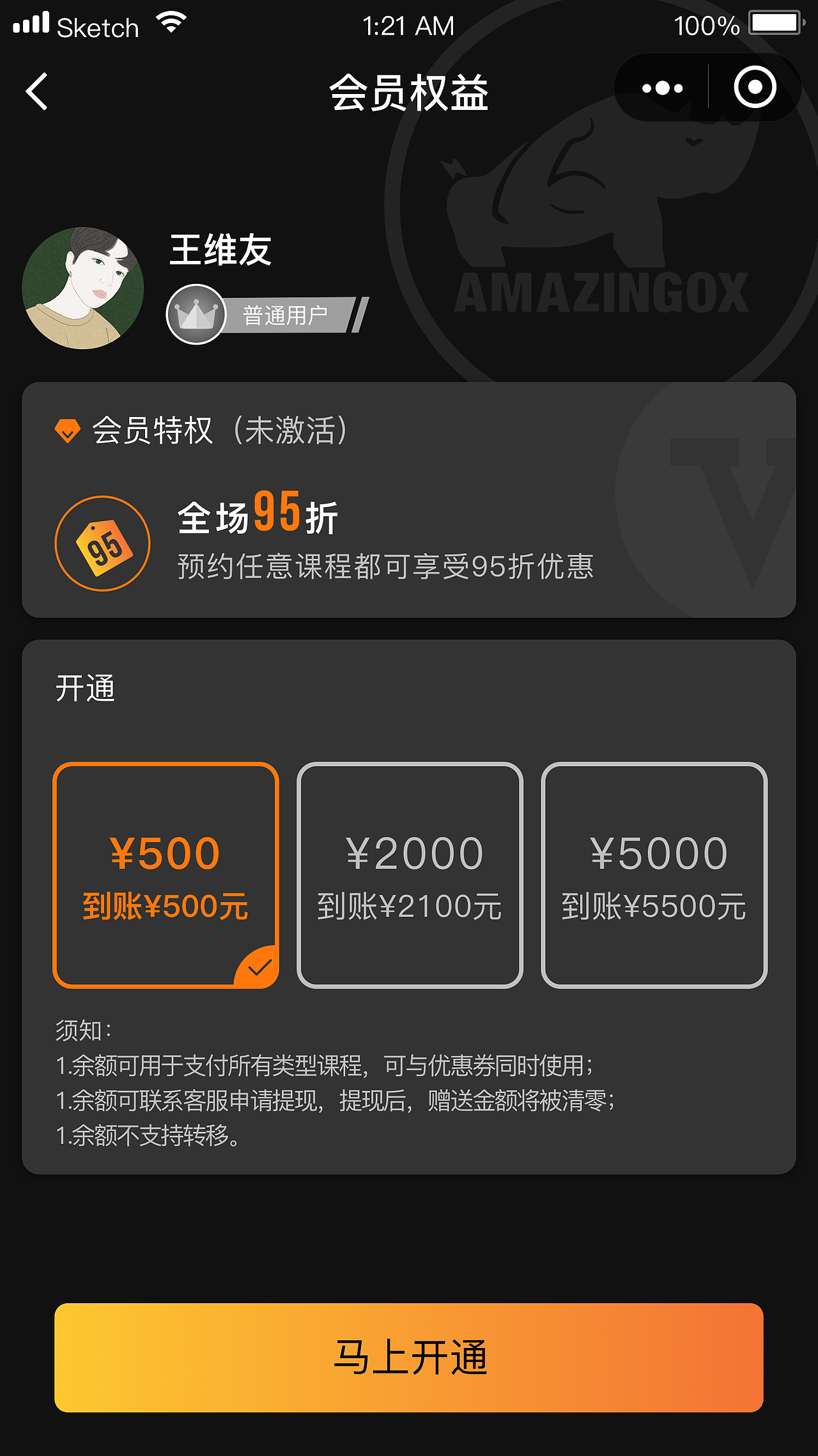Viewport: 818px width, 1456px height.
Task: Tap 马上开通 to activate membership
Action: tap(409, 1358)
